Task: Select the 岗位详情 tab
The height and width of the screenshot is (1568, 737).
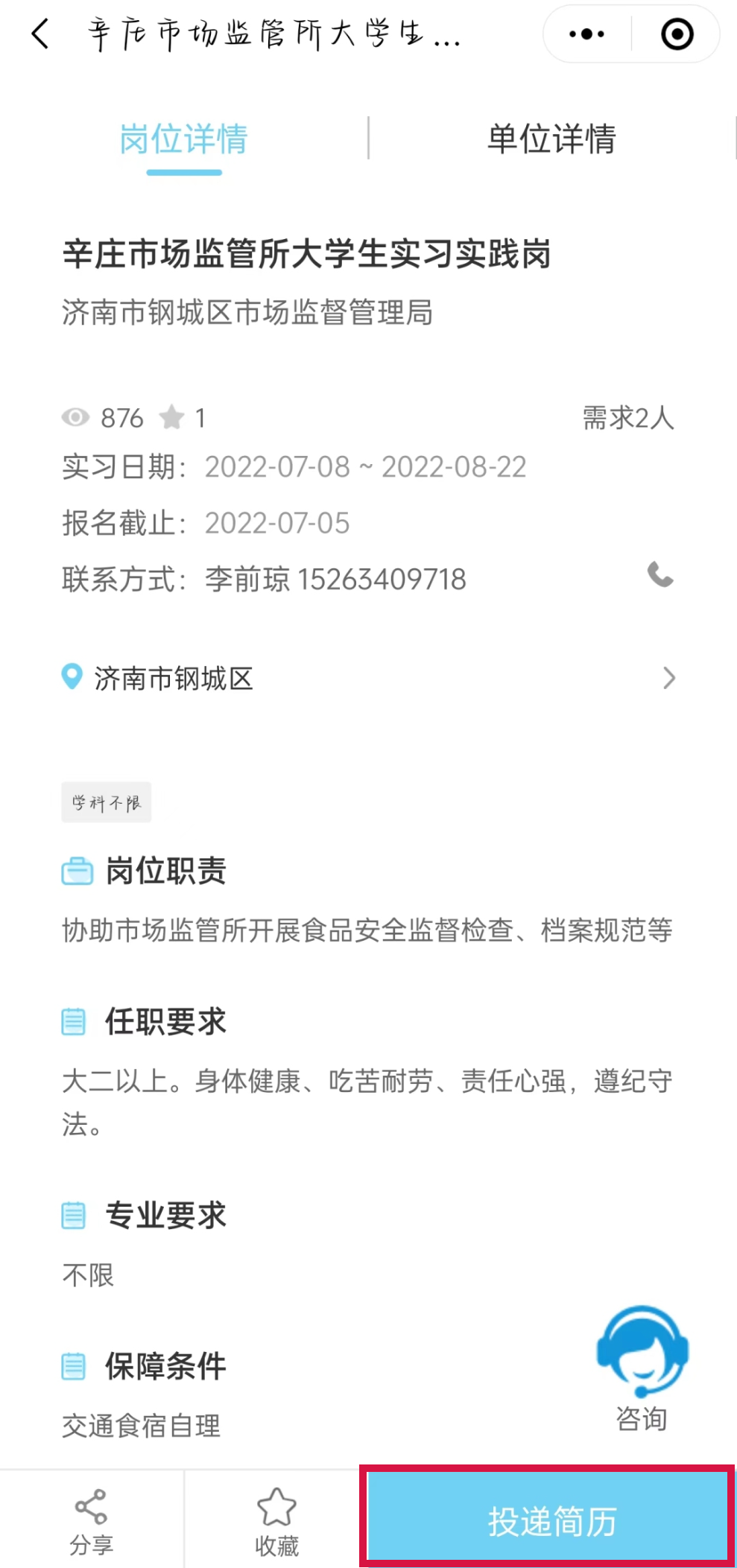Action: point(183,139)
